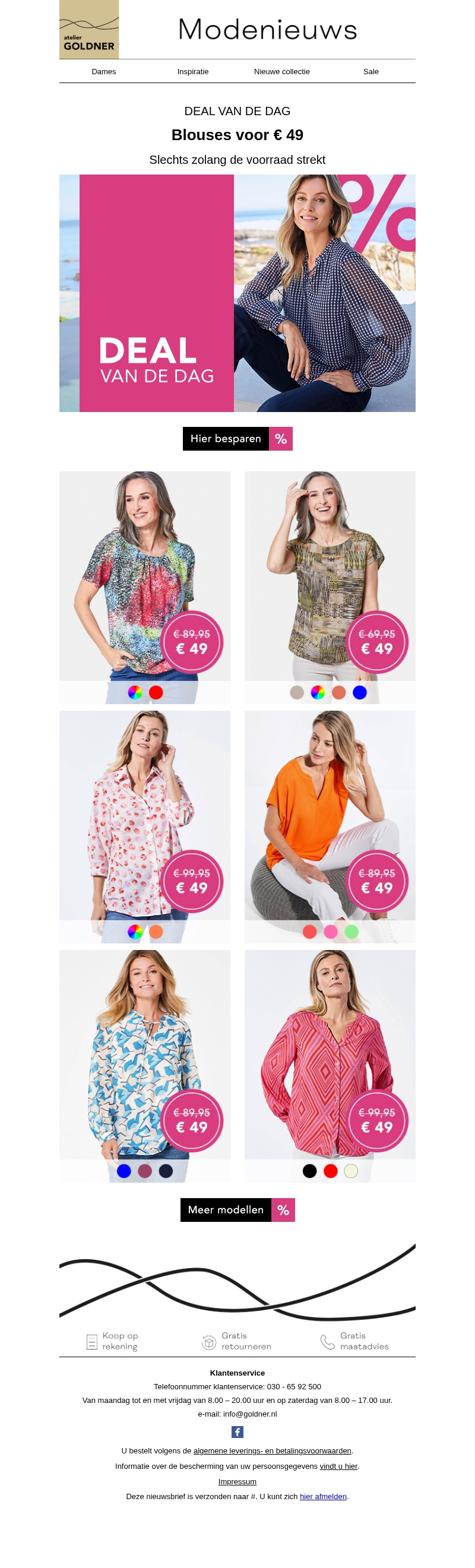Open the vindt u hier privacy link
Viewport: 475px width, 1568px height.
(x=338, y=1466)
